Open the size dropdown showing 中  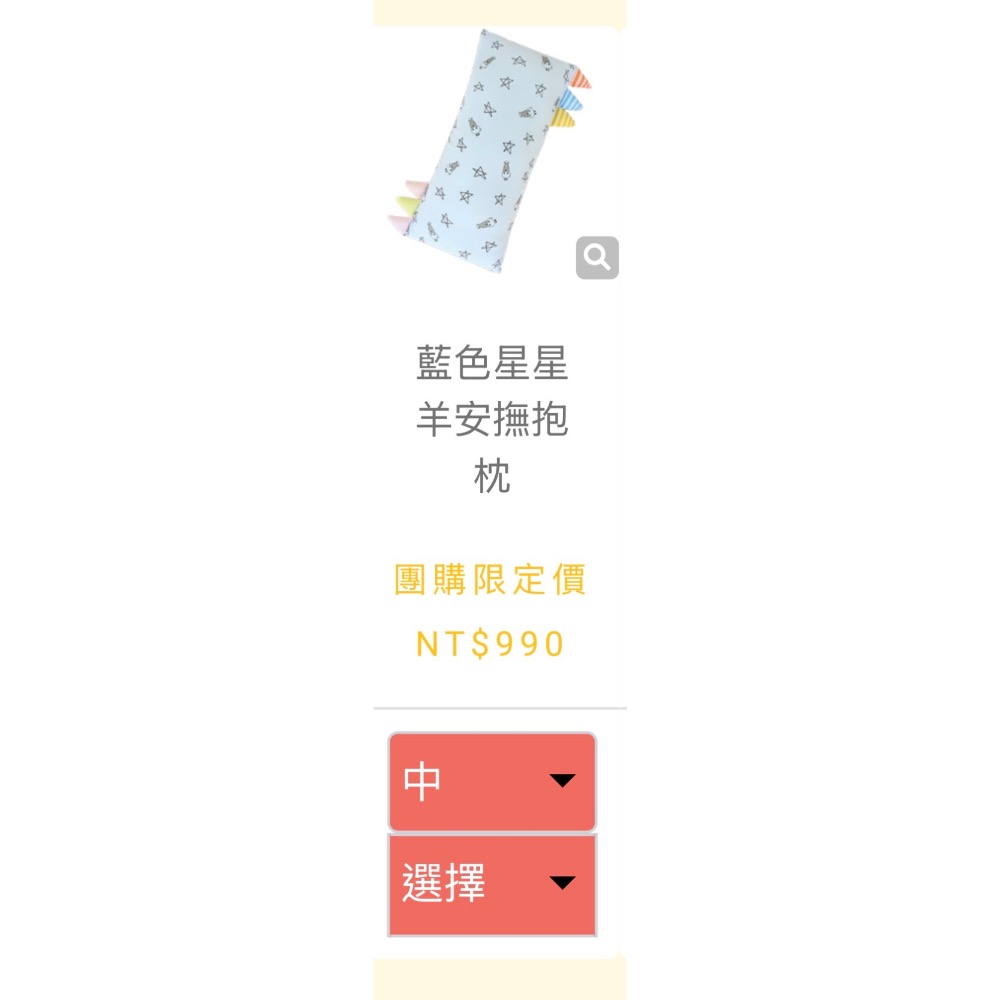coord(492,781)
